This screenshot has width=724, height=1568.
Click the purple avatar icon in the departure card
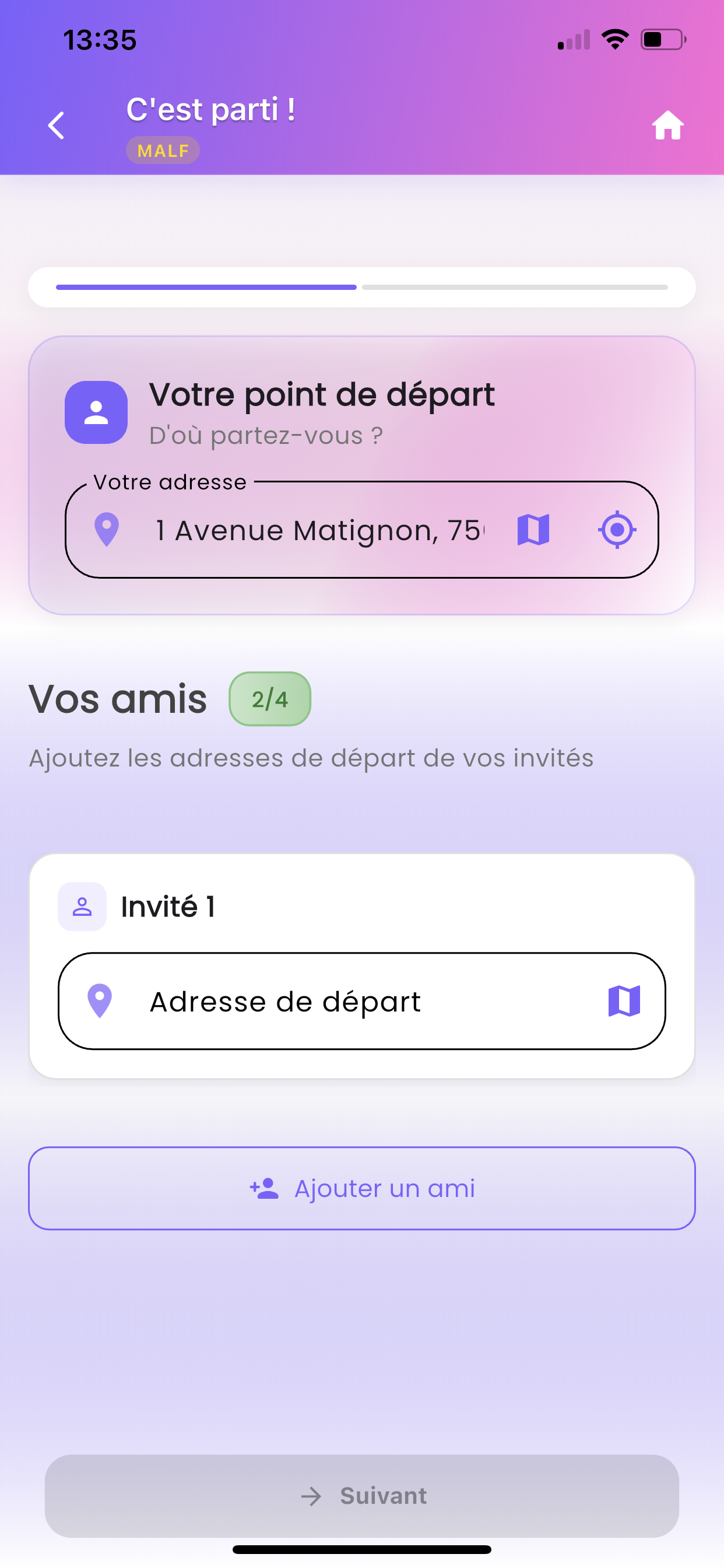point(96,411)
